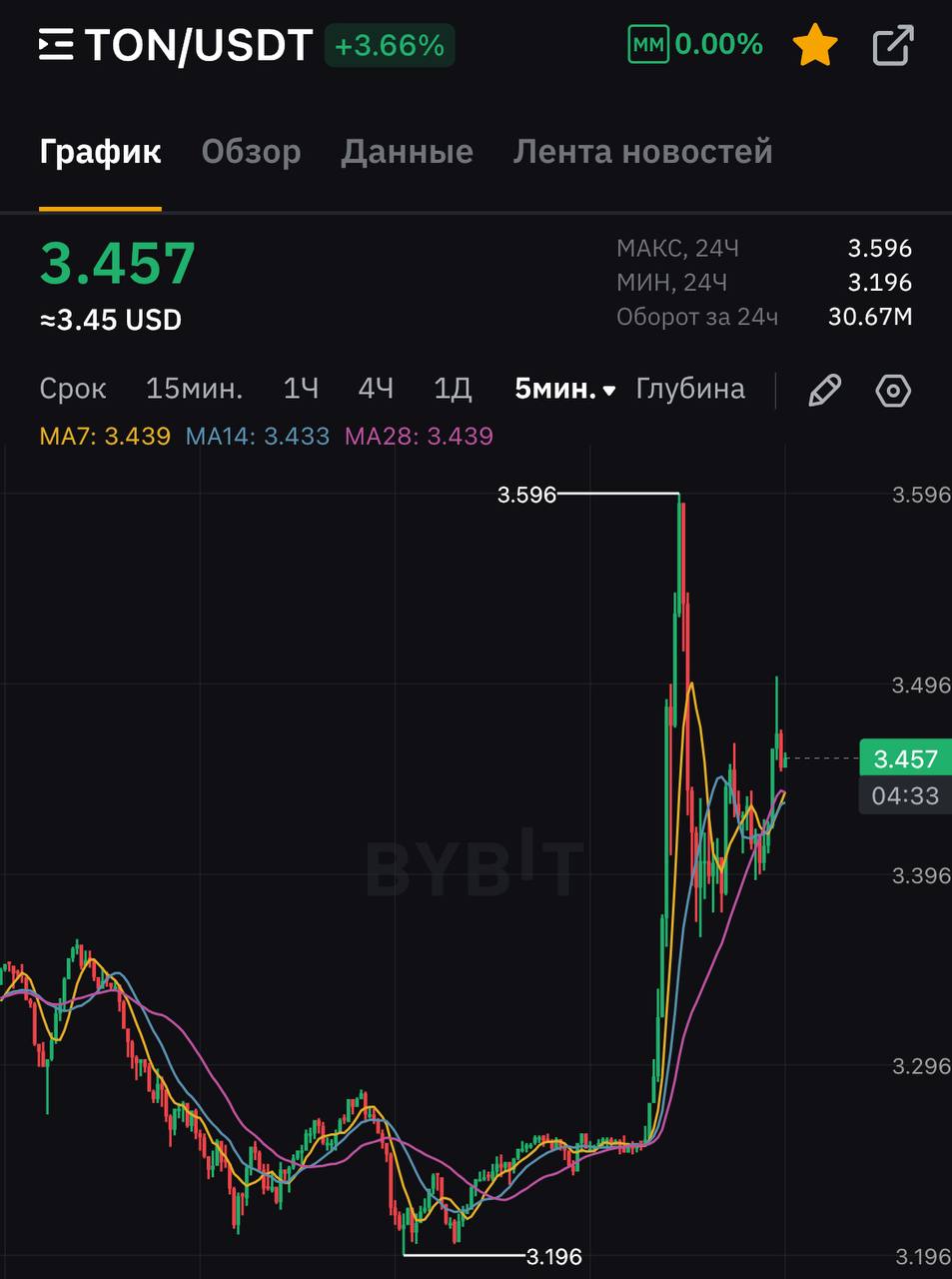Image resolution: width=952 pixels, height=1279 pixels.
Task: Tap the MM 0.00% margin indicator
Action: (x=695, y=45)
